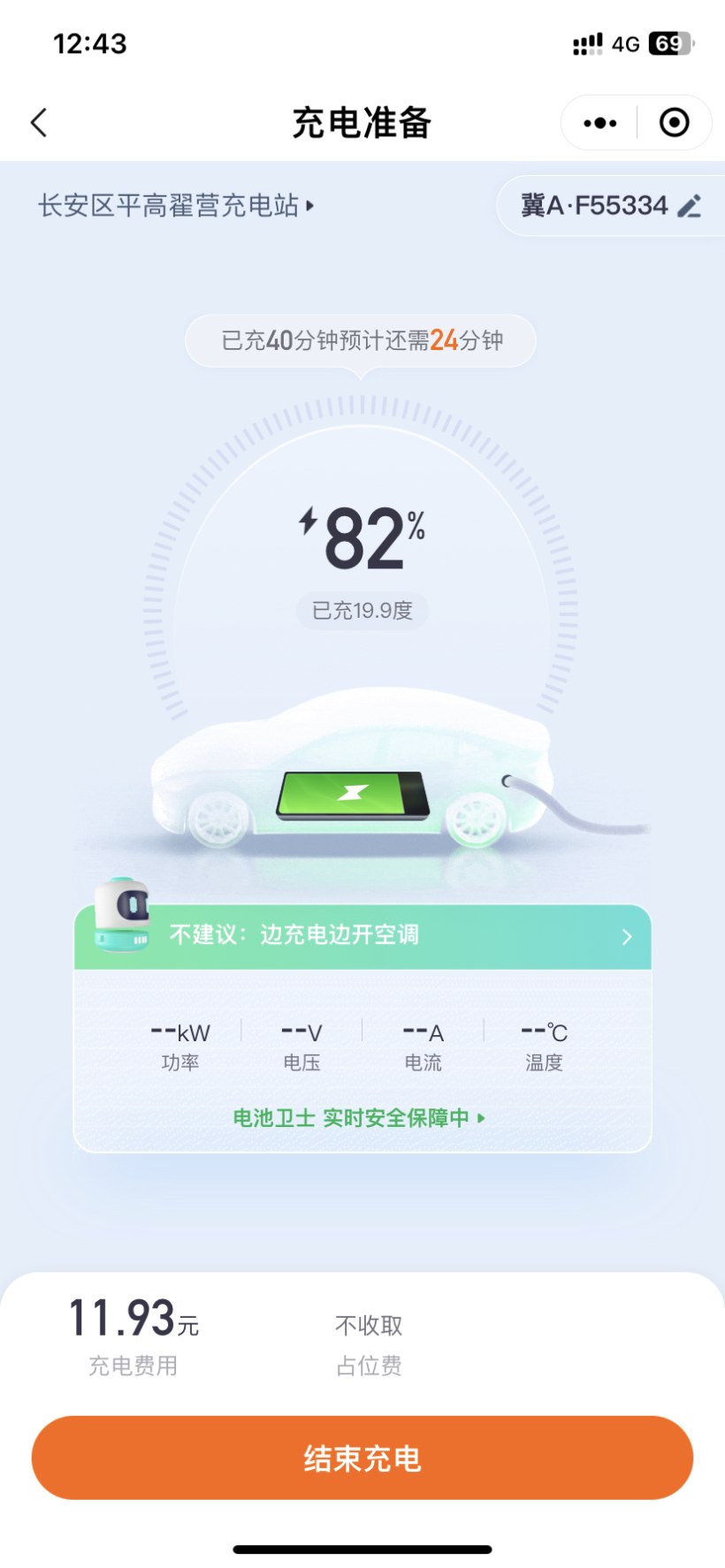Close the mini program via circle icon

[x=674, y=123]
